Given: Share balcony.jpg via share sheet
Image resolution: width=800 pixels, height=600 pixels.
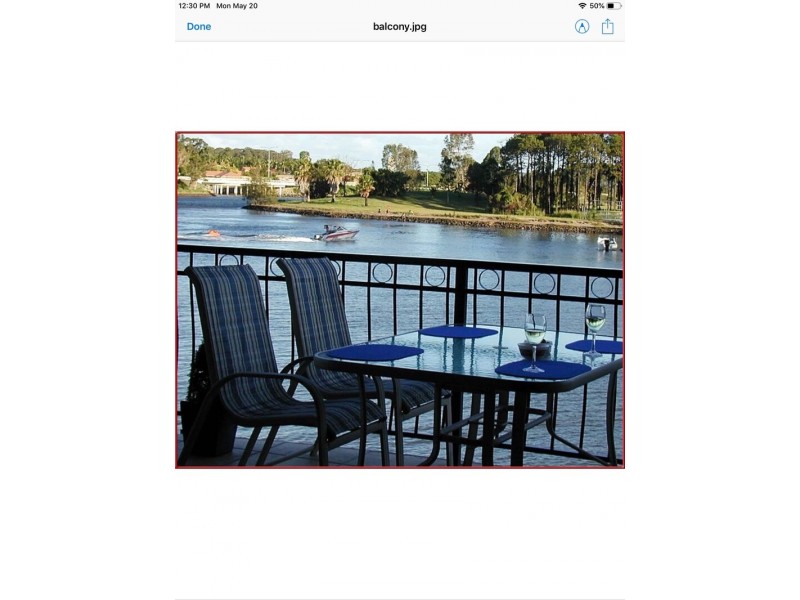Looking at the screenshot, I should (607, 27).
